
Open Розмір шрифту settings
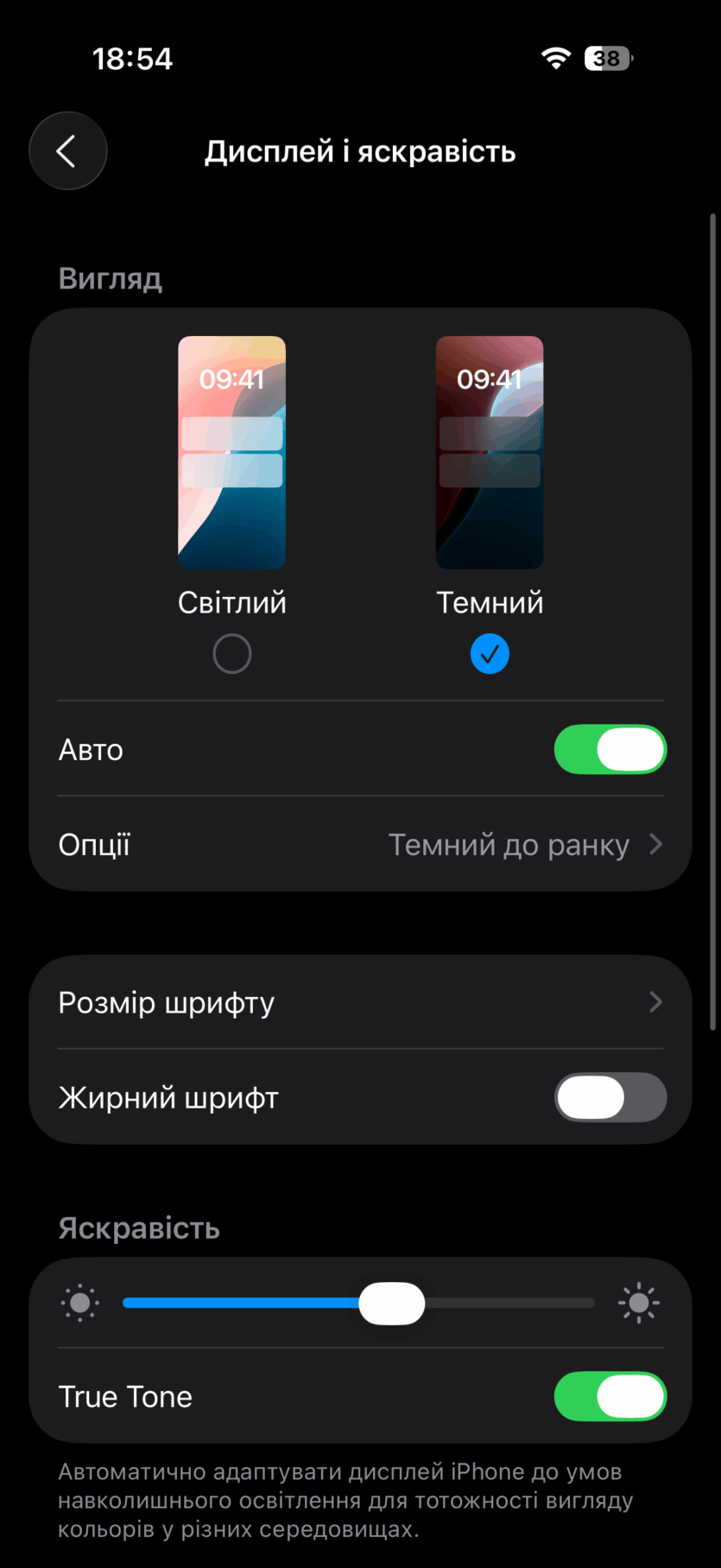[360, 1002]
